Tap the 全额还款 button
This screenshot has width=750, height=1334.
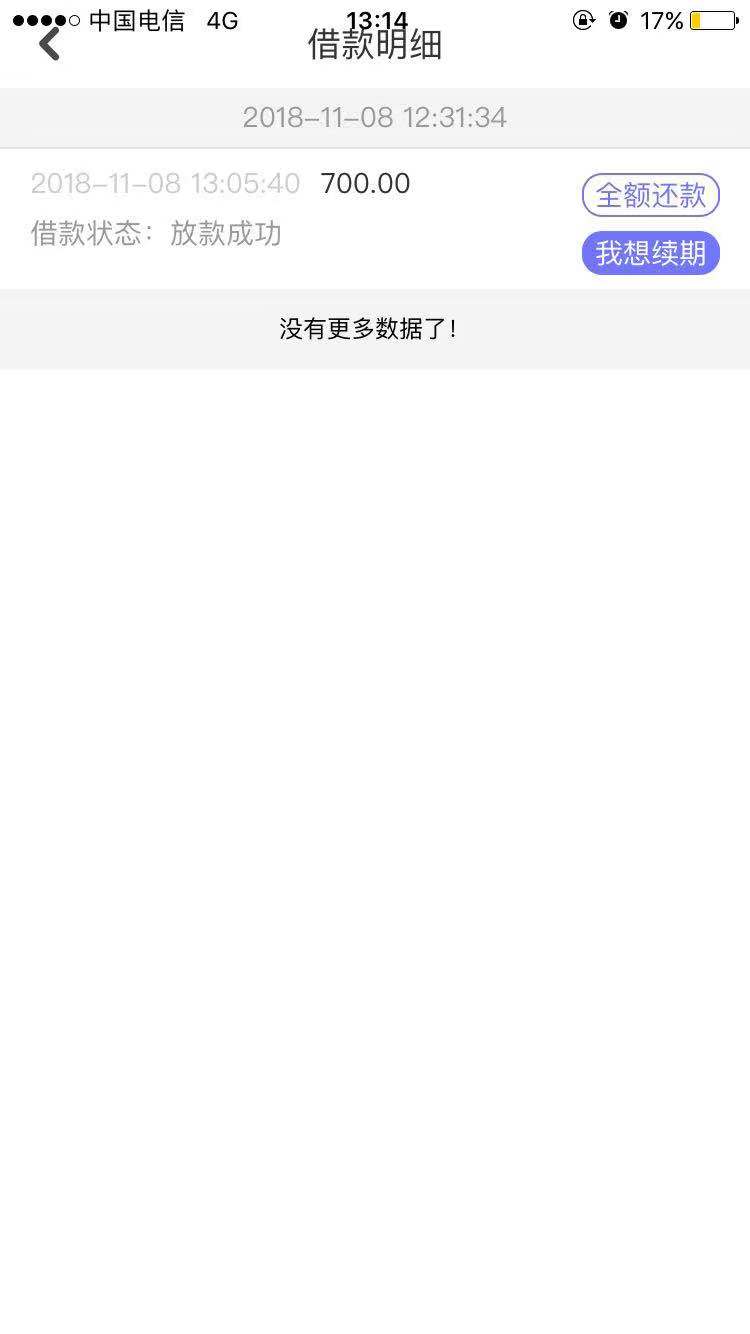pos(651,195)
